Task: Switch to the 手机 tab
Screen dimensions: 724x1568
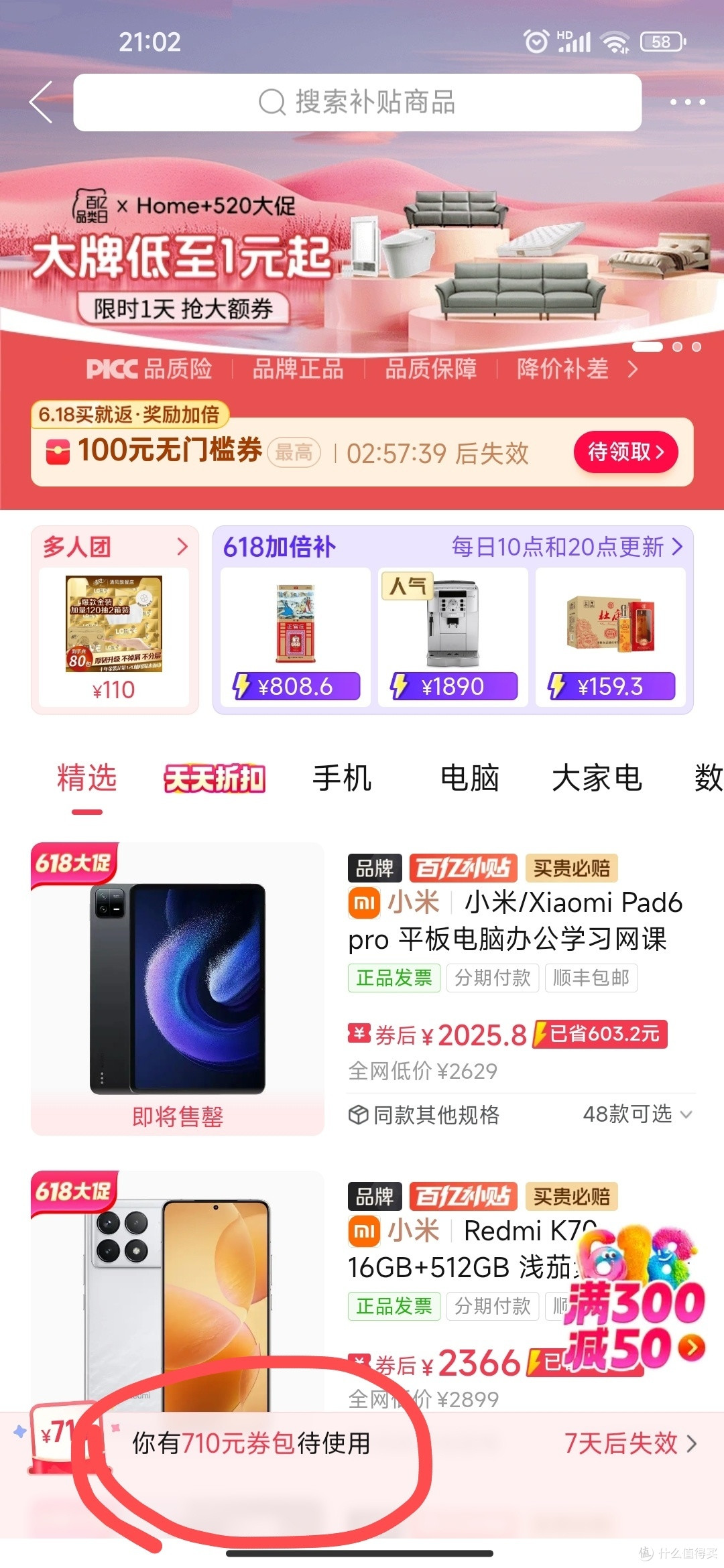Action: click(342, 779)
